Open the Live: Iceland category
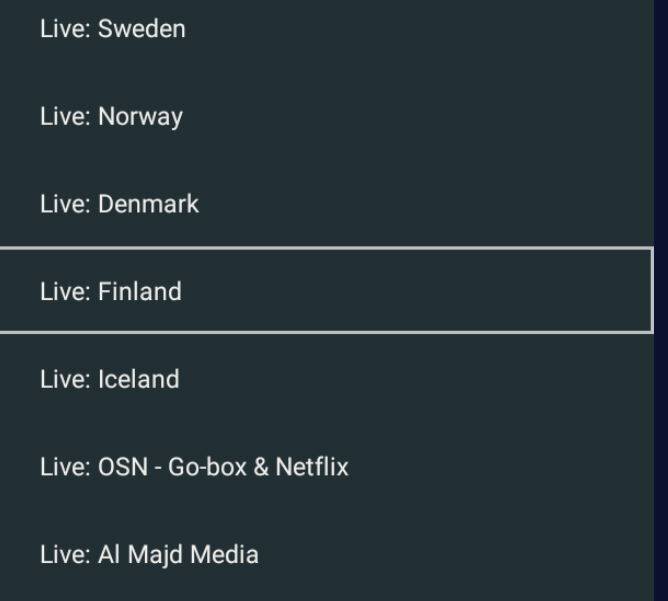 click(326, 379)
